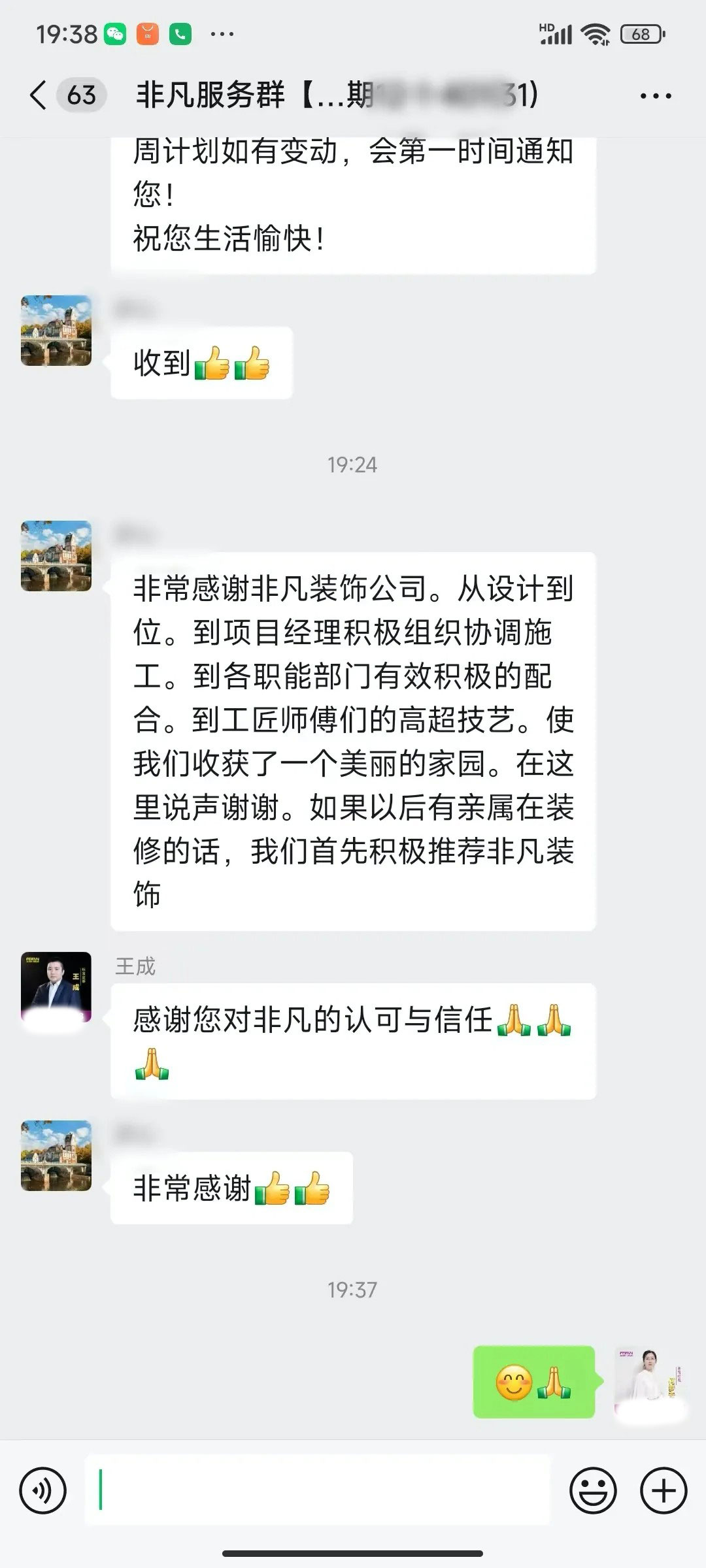The image size is (706, 1568).
Task: Open the emoji picker
Action: (x=593, y=1492)
